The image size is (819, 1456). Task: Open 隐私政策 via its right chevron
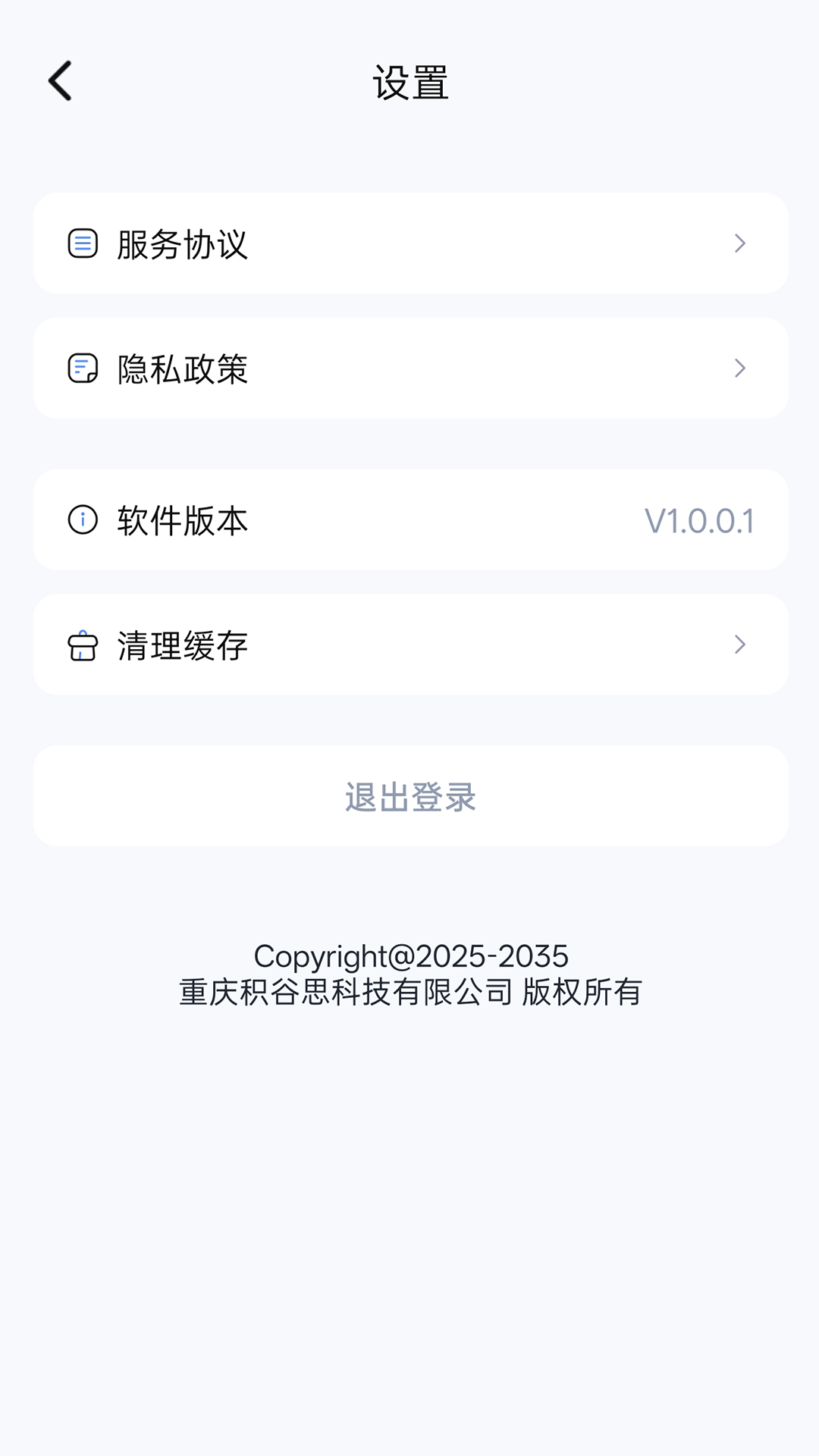741,368
